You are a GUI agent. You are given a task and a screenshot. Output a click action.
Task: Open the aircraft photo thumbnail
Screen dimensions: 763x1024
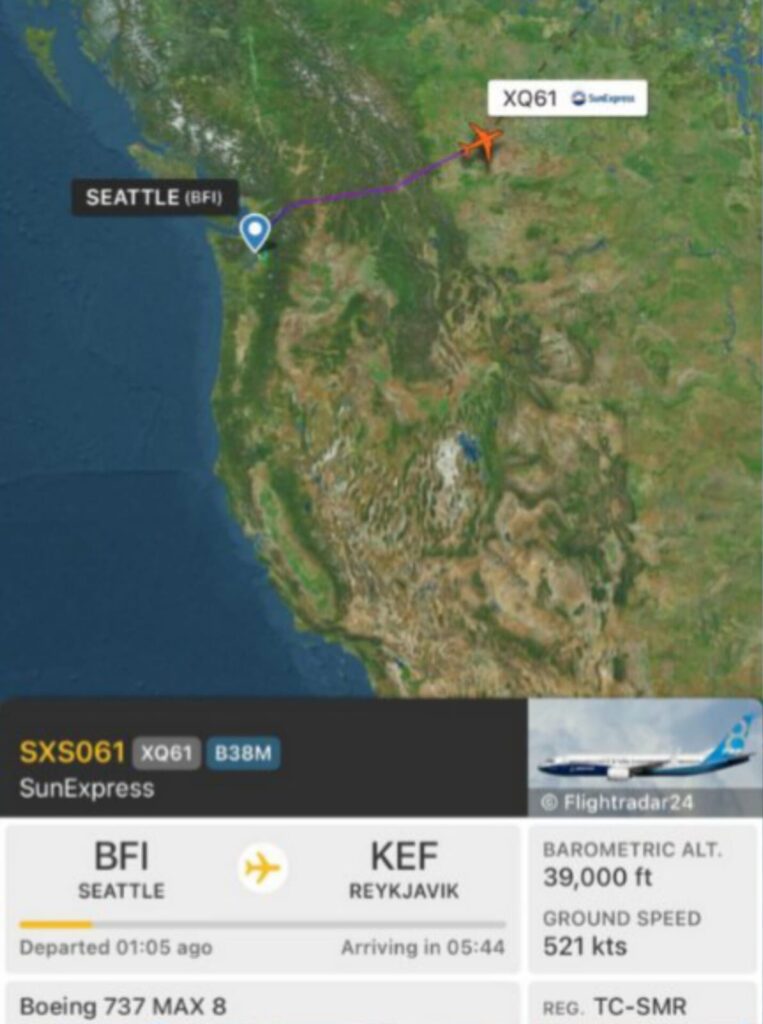point(645,757)
